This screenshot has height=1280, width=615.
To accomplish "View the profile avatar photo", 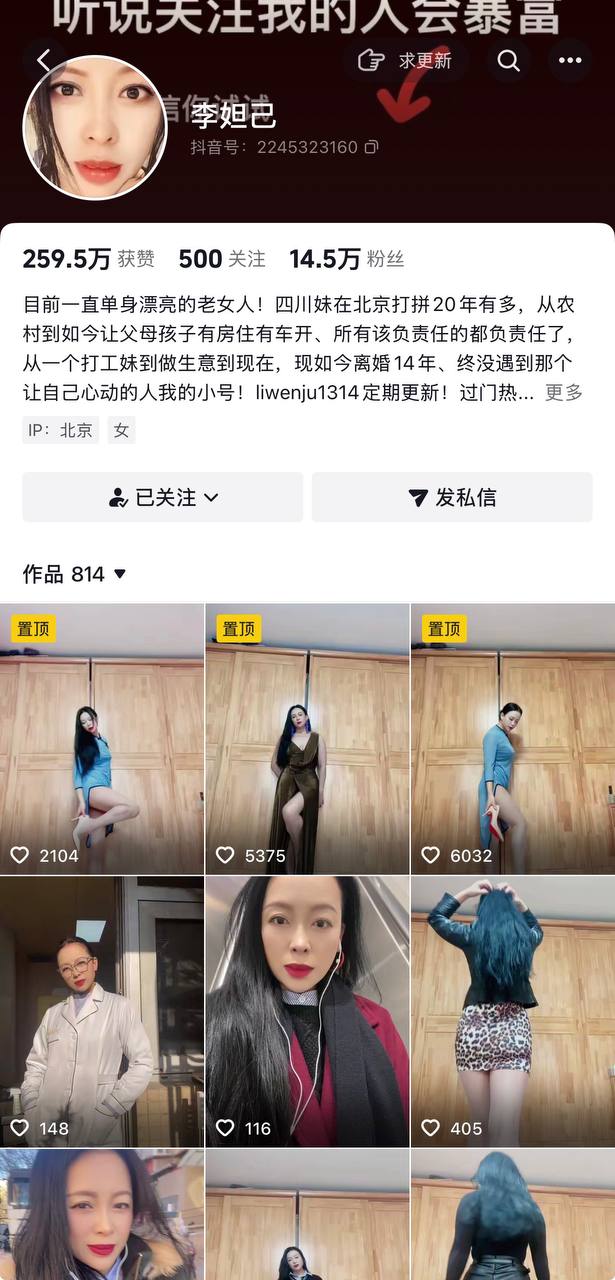I will pos(94,128).
